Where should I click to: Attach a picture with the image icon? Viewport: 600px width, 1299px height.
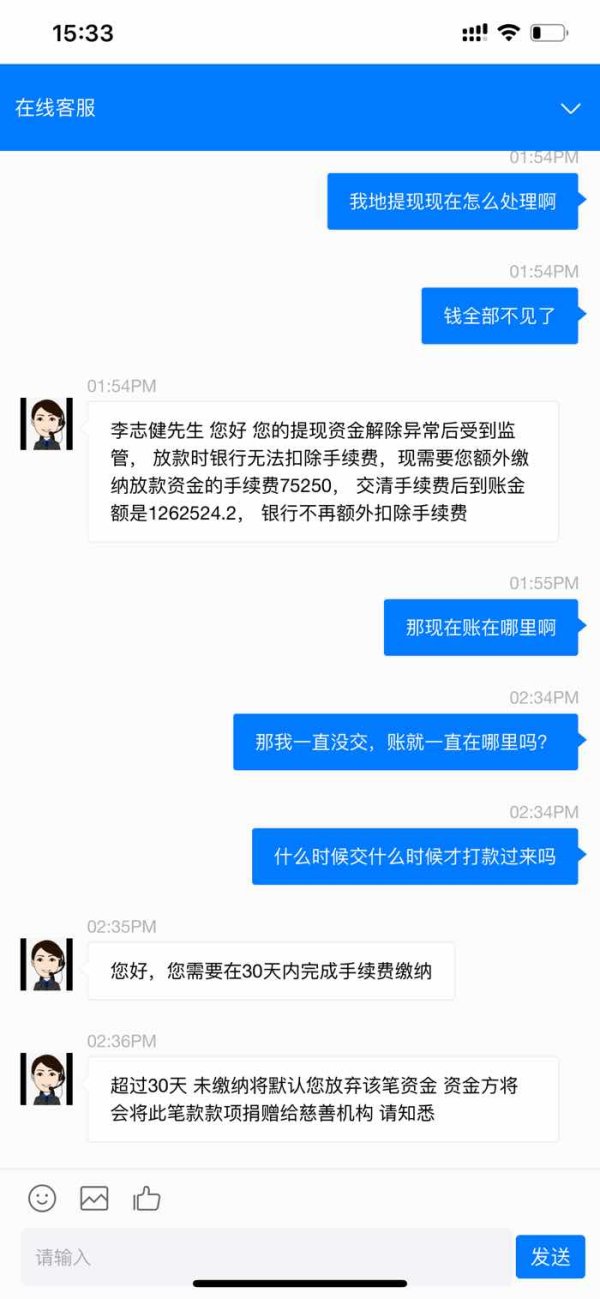point(94,1198)
